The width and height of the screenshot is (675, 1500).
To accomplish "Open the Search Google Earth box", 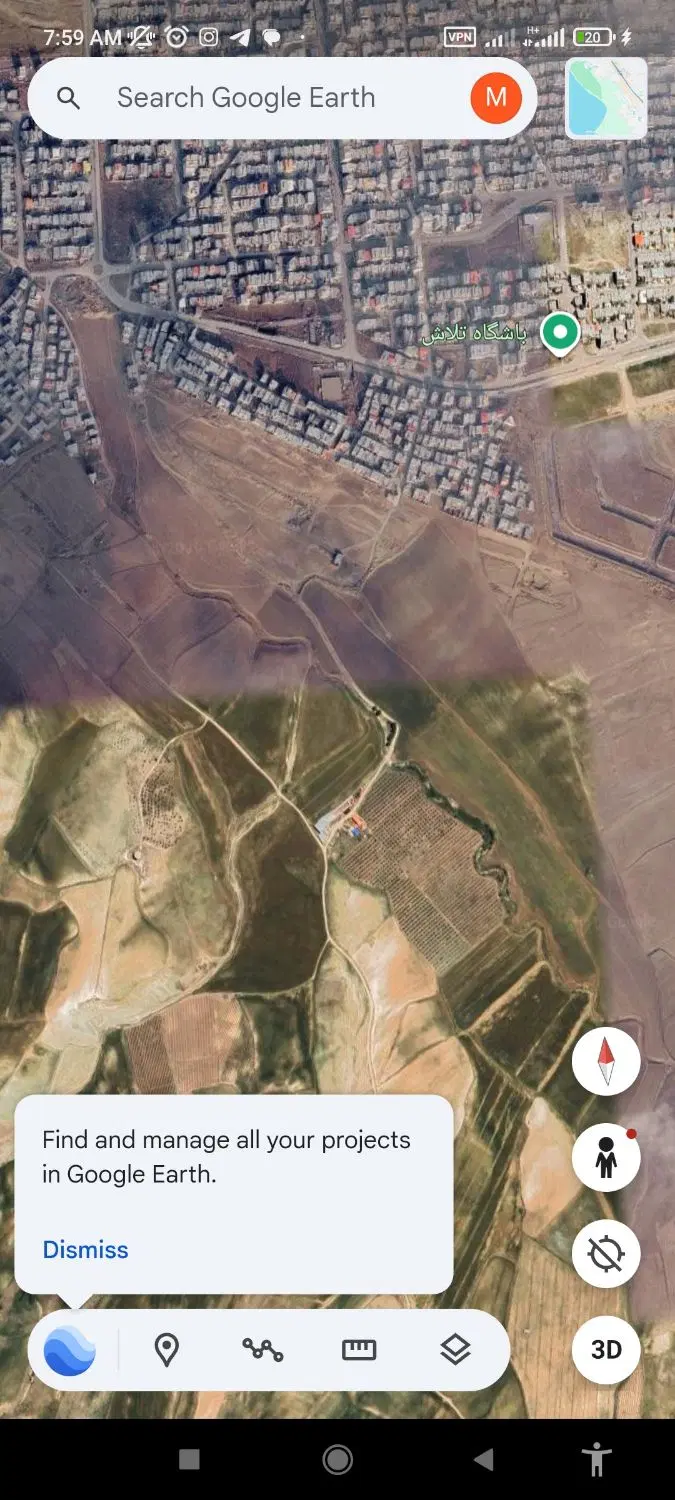I will 282,98.
